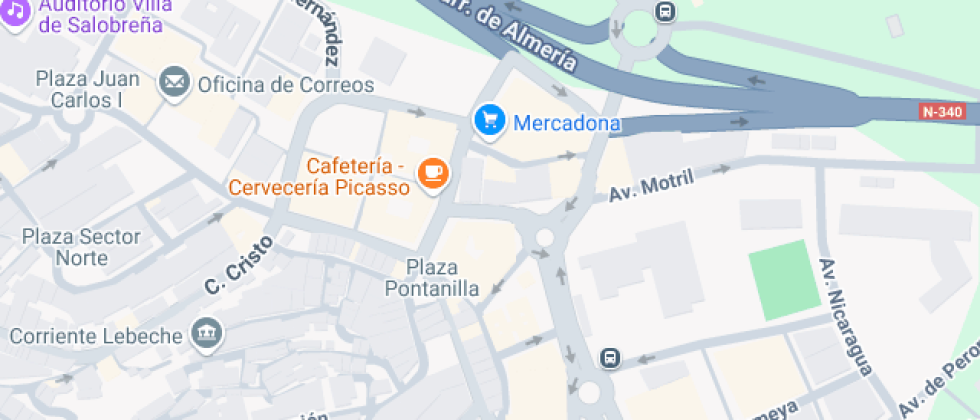Tap the Oficina de Correos marker
Screen dimensions: 980x420
[x=175, y=83]
